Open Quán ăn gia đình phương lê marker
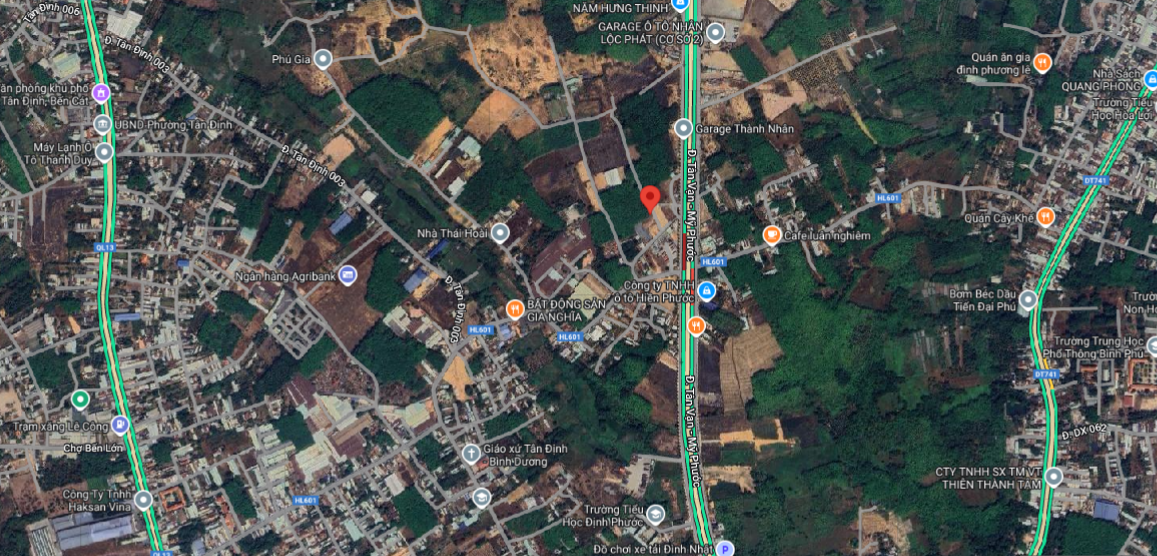 (x=1042, y=62)
